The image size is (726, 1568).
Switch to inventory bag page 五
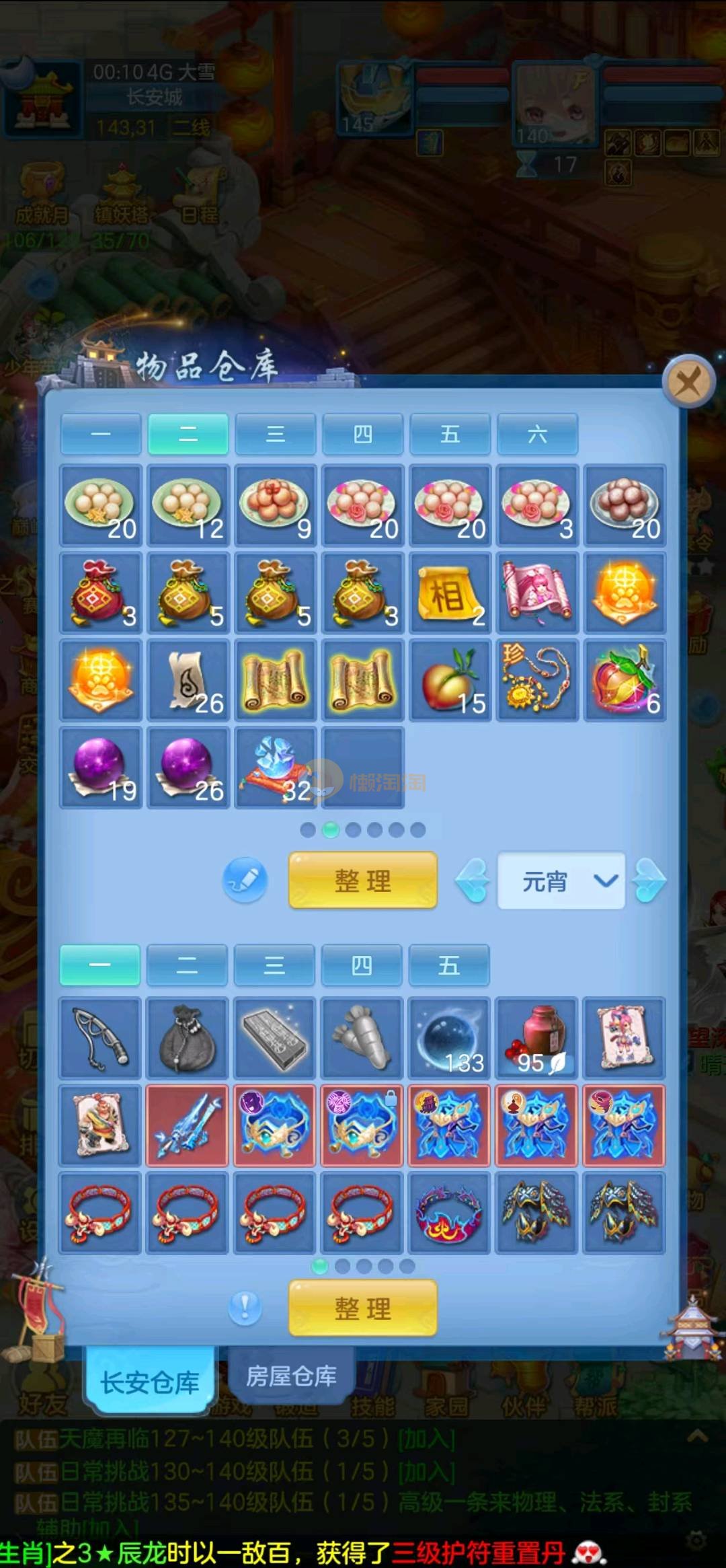pyautogui.click(x=448, y=966)
